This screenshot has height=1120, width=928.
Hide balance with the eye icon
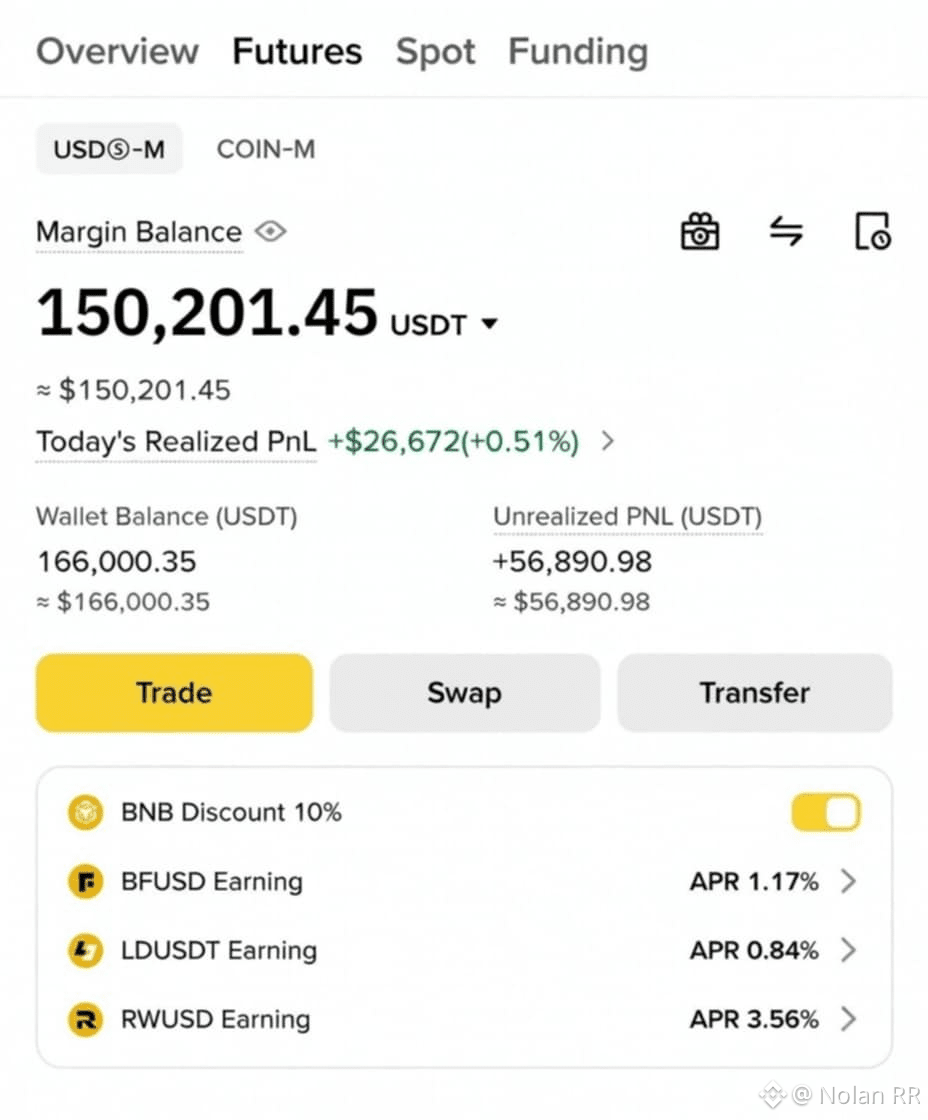tap(271, 231)
